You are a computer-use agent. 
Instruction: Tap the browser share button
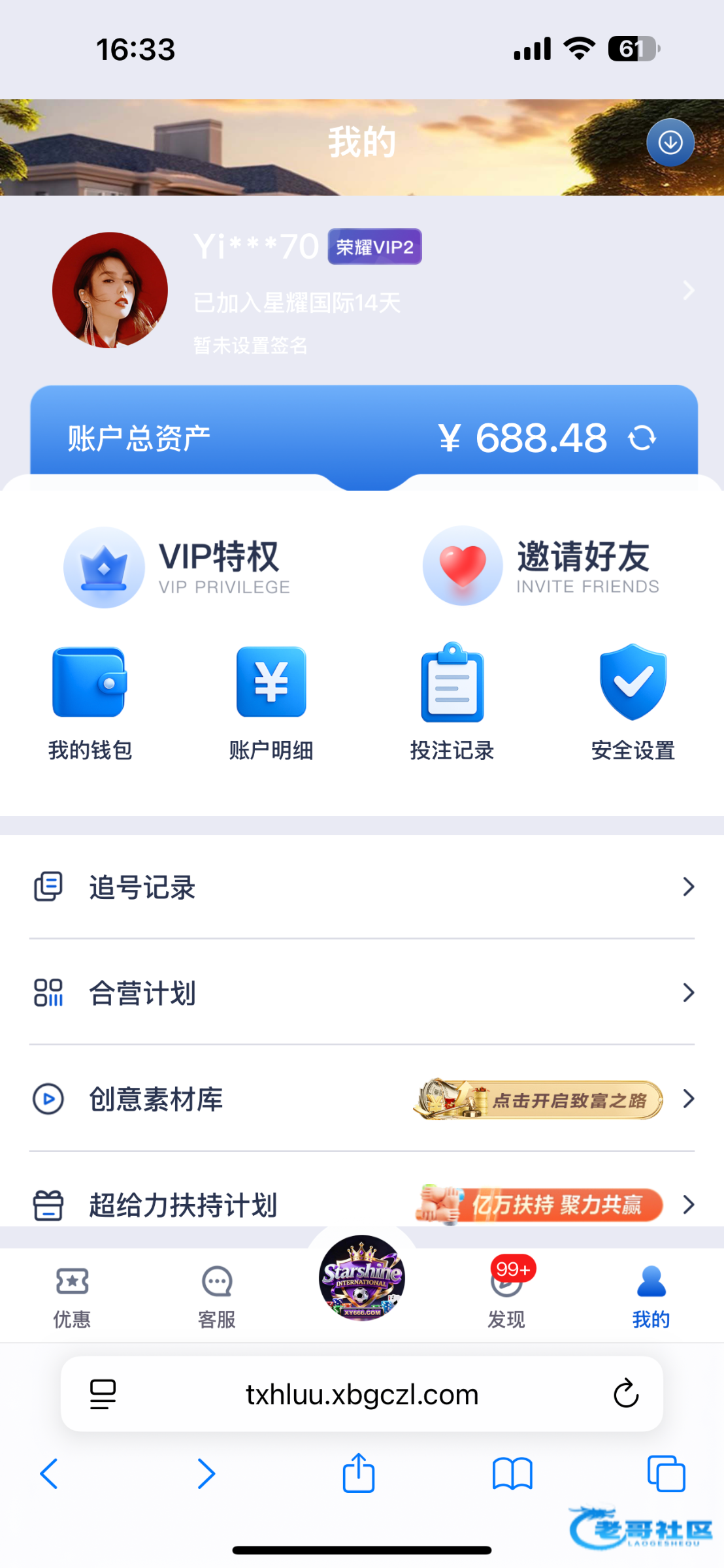tap(359, 1474)
